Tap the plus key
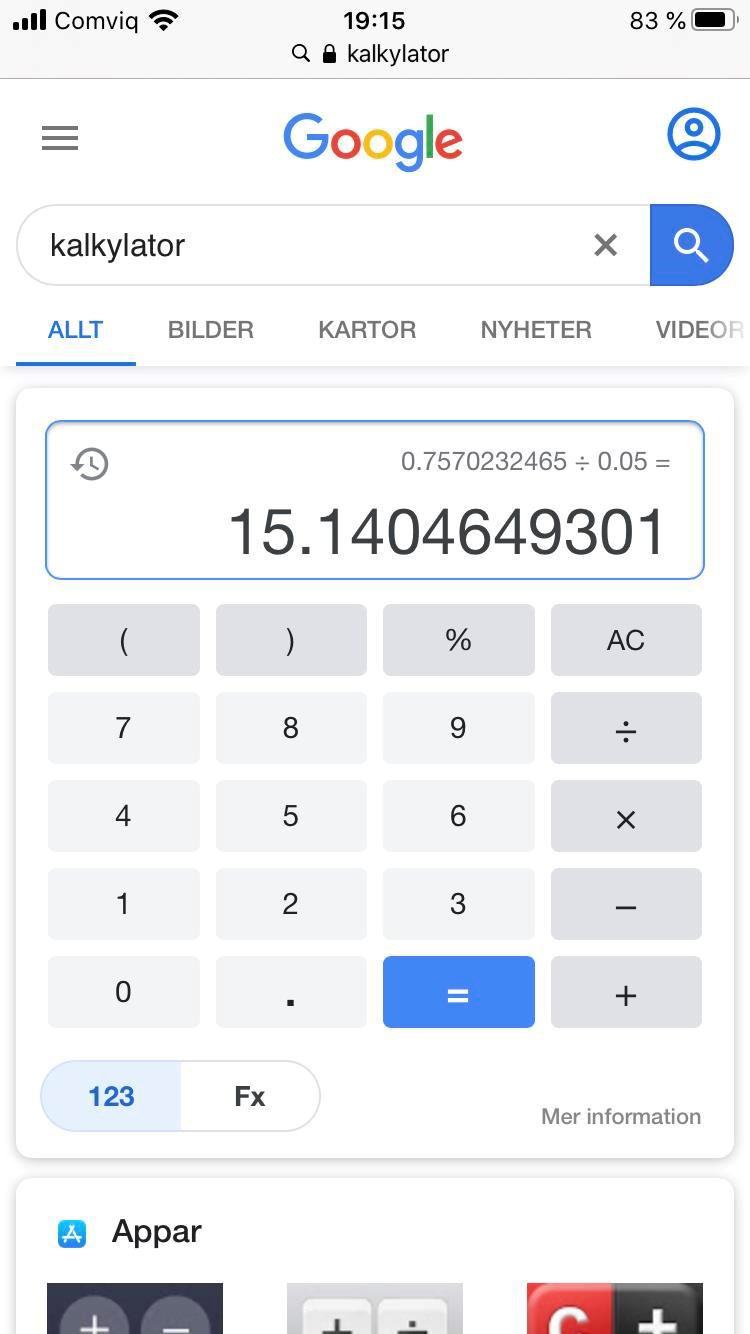Viewport: 750px width, 1334px height. [626, 992]
